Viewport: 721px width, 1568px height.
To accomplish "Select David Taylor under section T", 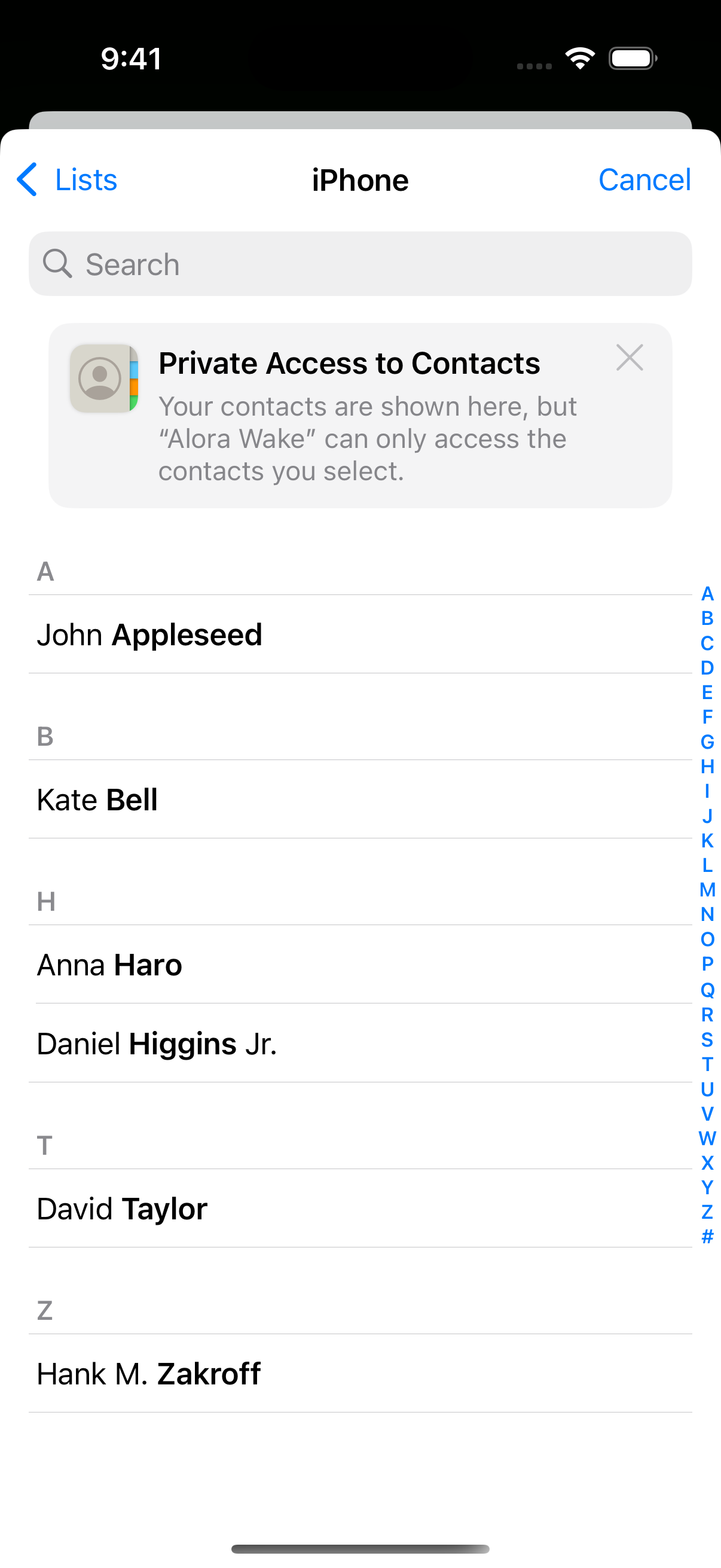I will click(243, 1209).
